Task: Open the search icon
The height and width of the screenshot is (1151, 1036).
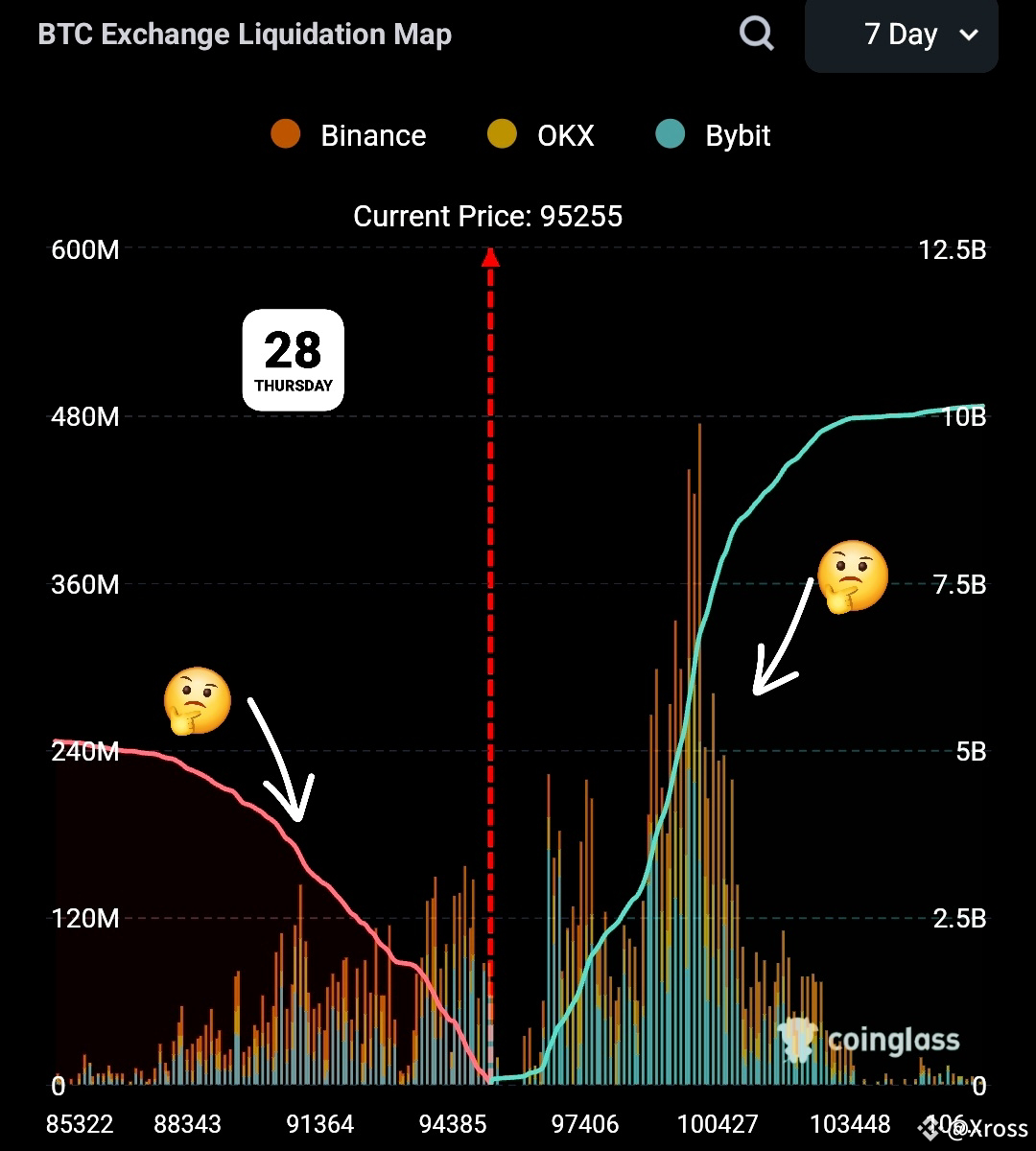Action: [757, 35]
